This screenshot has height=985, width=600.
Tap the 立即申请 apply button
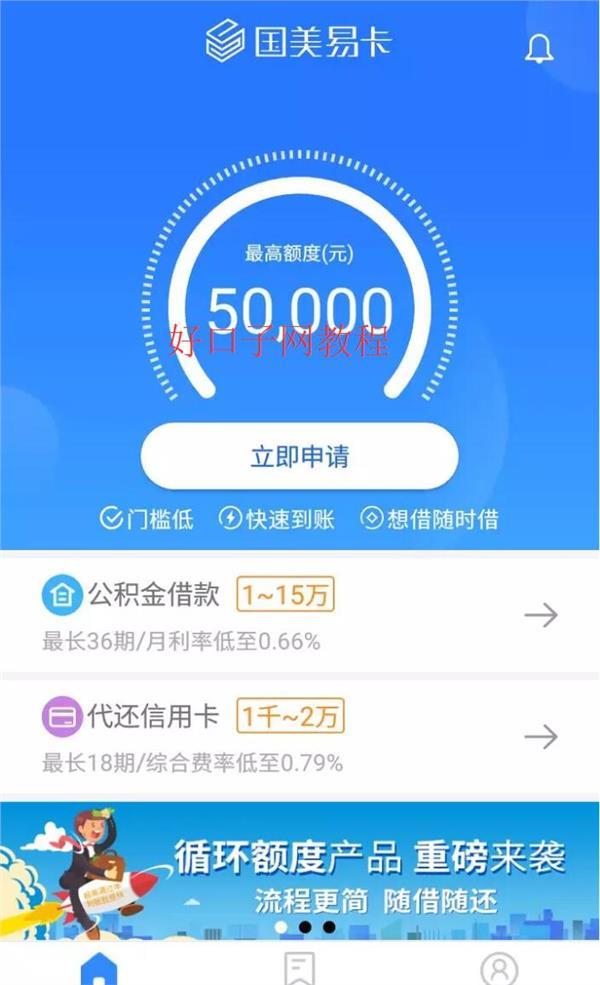(x=299, y=457)
